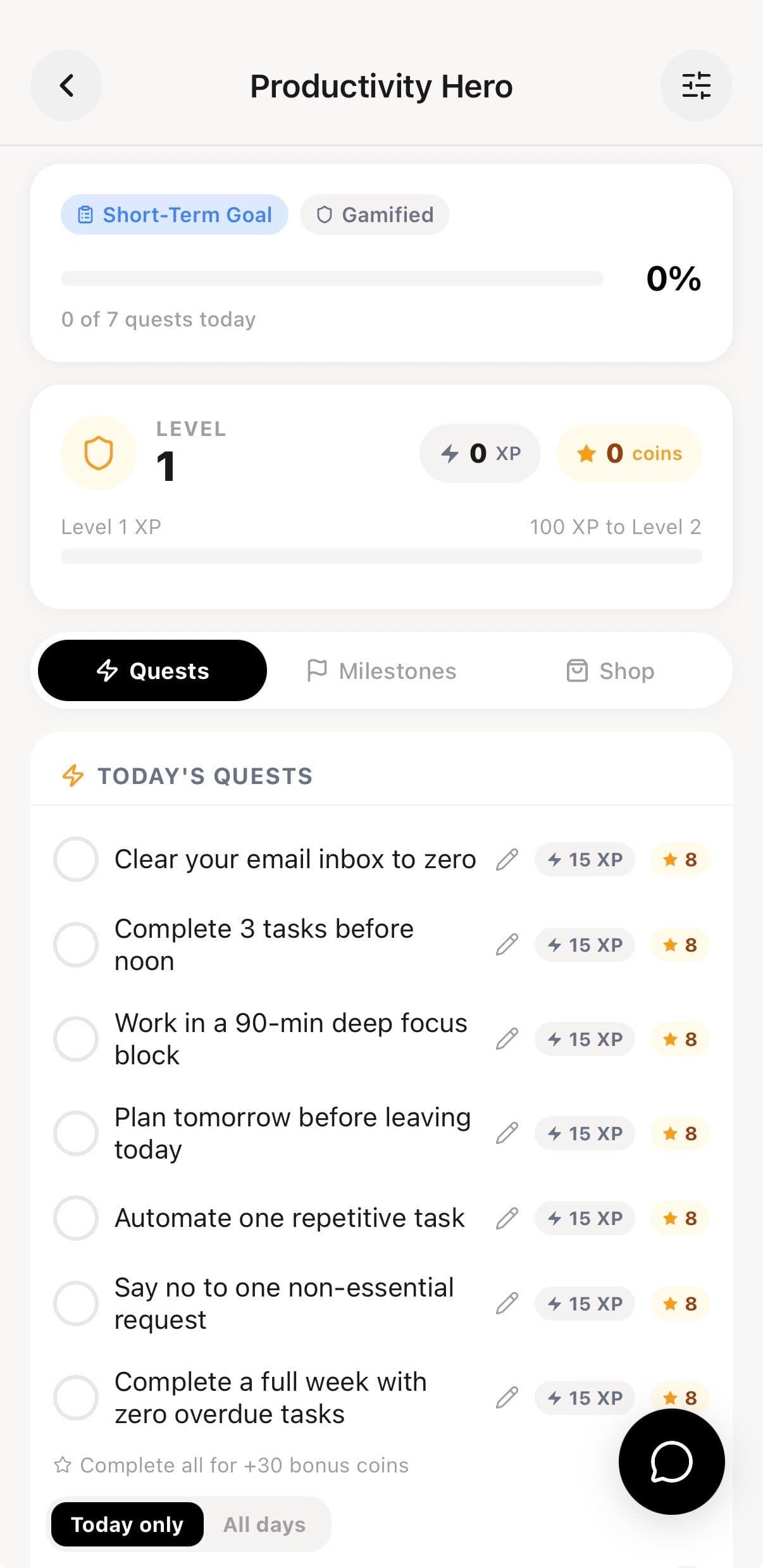
Task: Select the Quests tab
Action: 153,670
